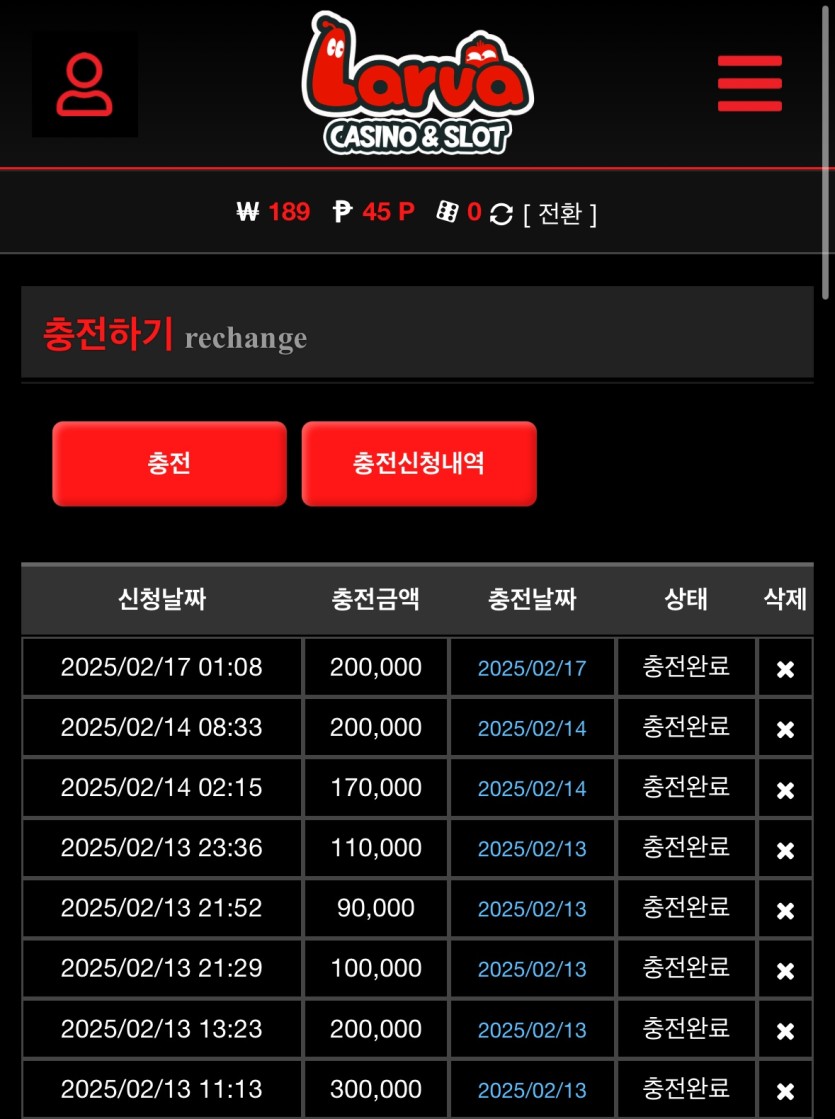Open the user profile icon
The image size is (835, 1119).
84,85
